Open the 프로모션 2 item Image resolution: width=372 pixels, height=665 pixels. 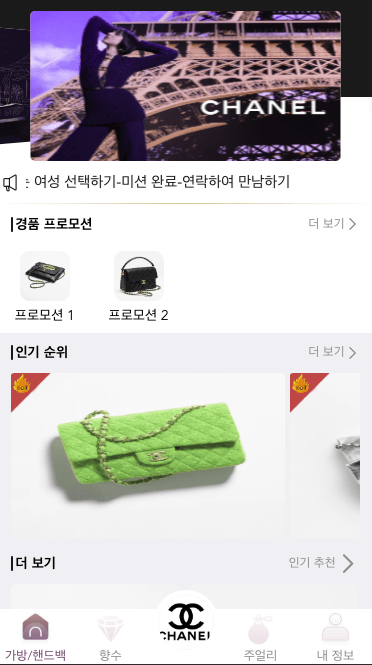pos(139,286)
